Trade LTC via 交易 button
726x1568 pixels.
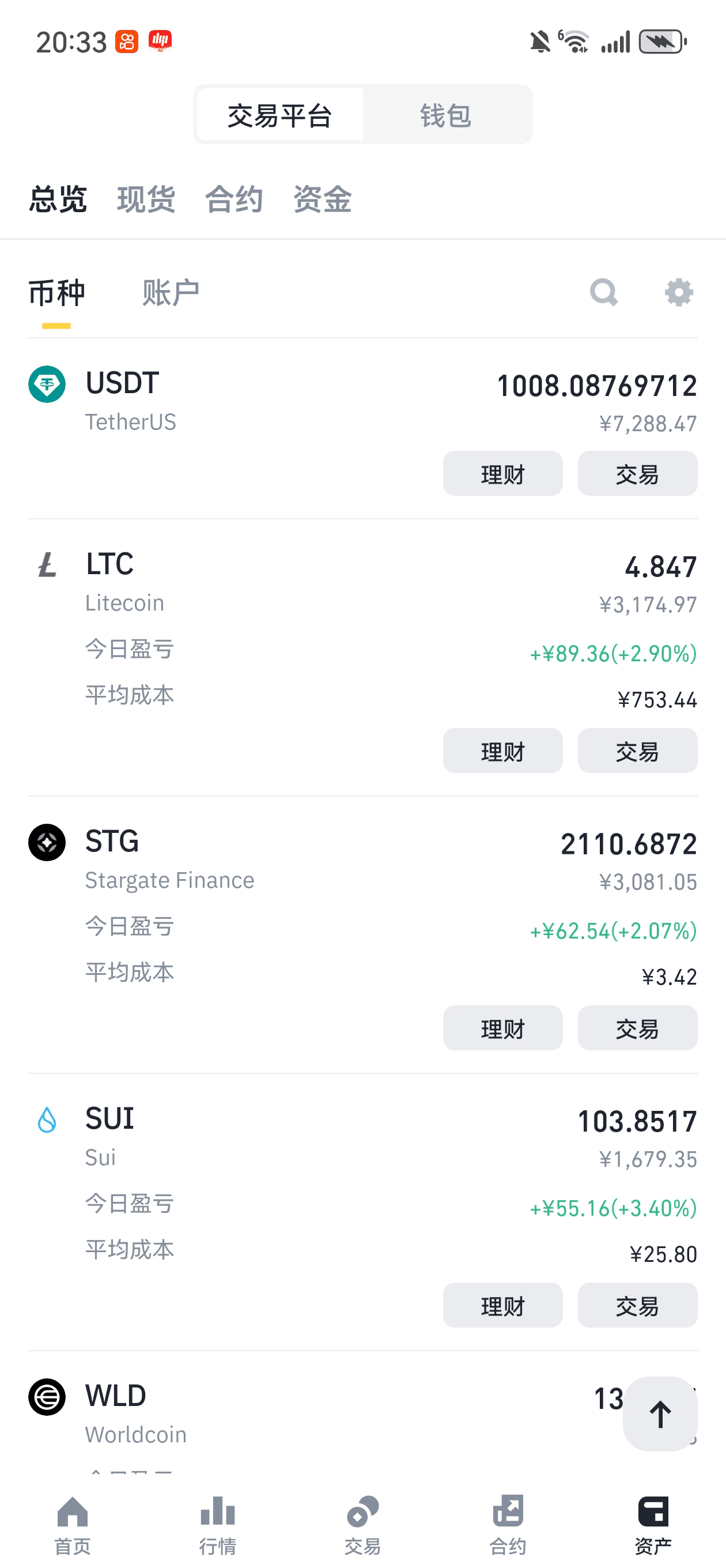click(x=637, y=751)
